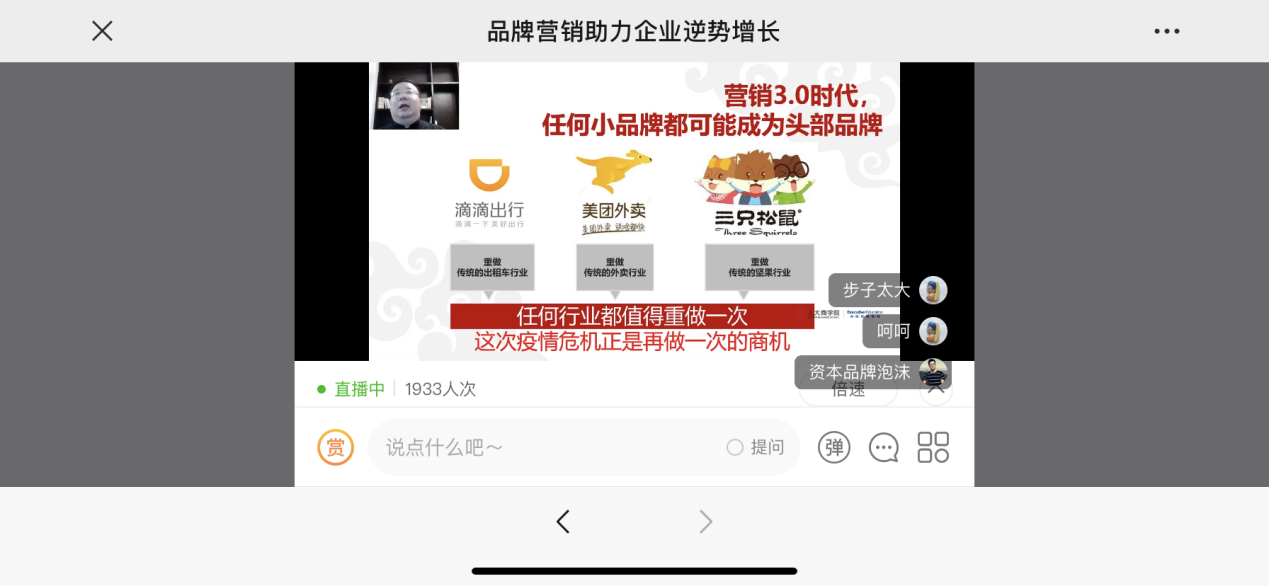Image resolution: width=1269 pixels, height=586 pixels.
Task: Toggle the 弹 bullet comments icon
Action: click(834, 447)
